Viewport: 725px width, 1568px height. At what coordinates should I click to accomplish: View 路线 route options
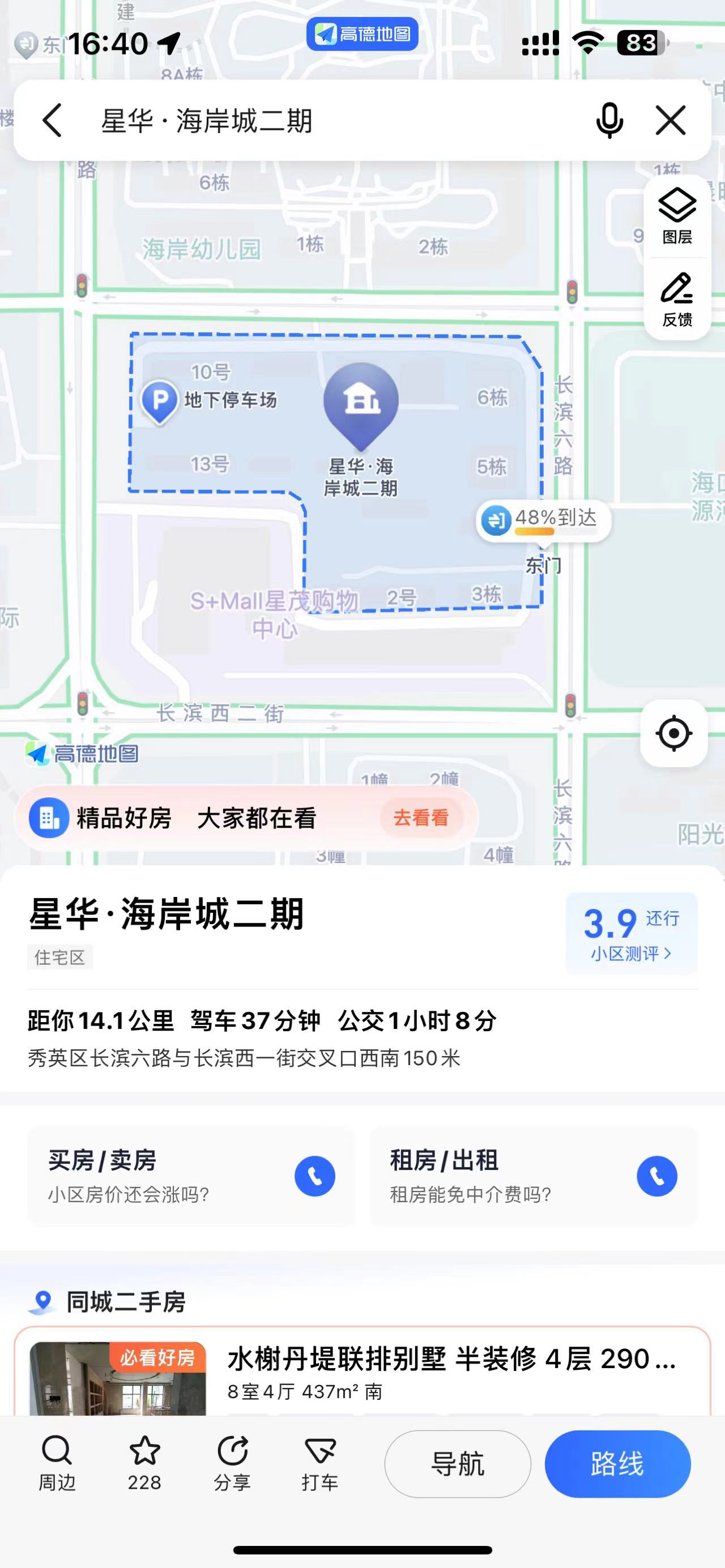[x=617, y=1464]
